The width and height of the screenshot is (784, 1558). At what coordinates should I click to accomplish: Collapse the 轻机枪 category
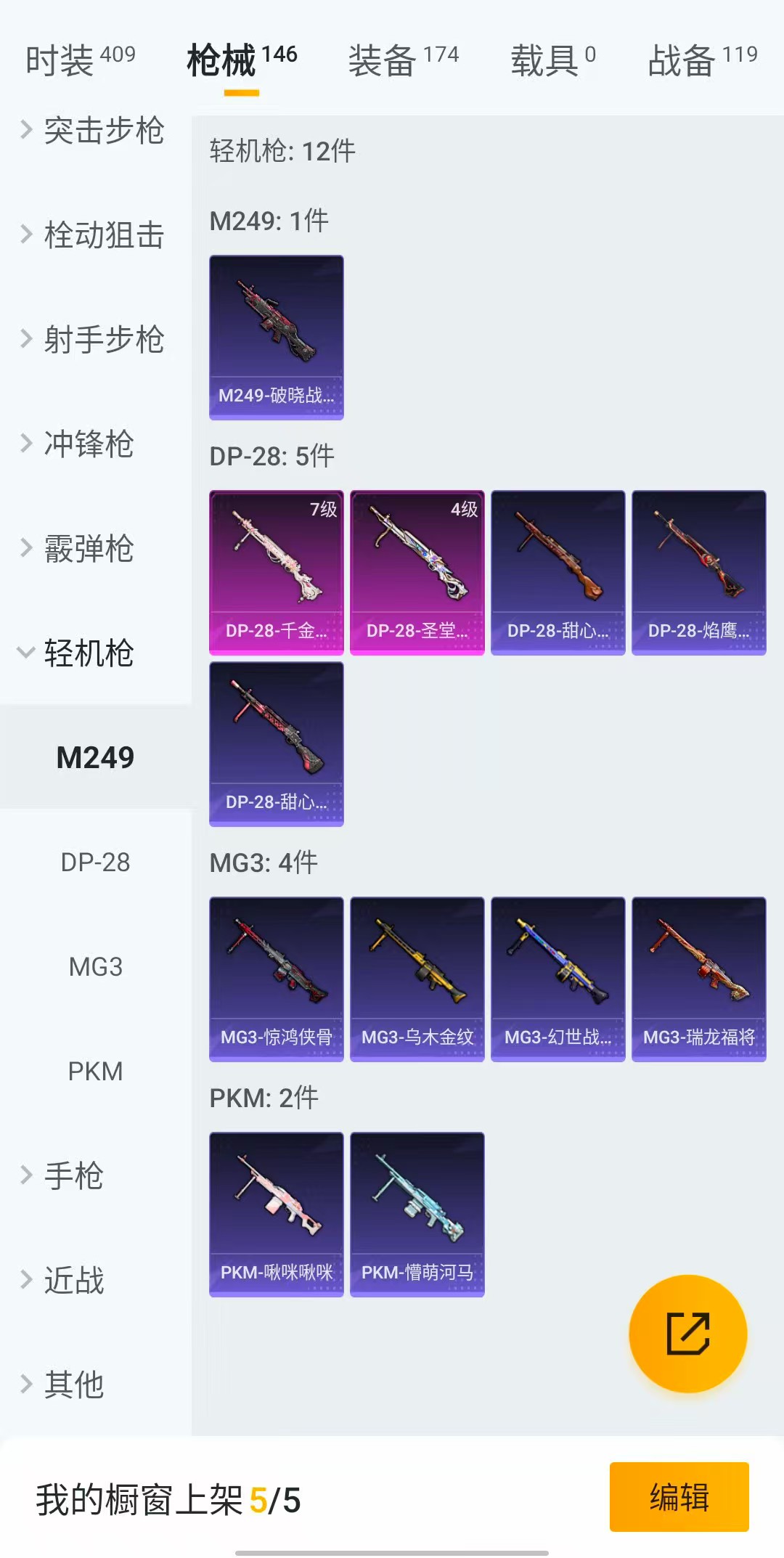[87, 653]
